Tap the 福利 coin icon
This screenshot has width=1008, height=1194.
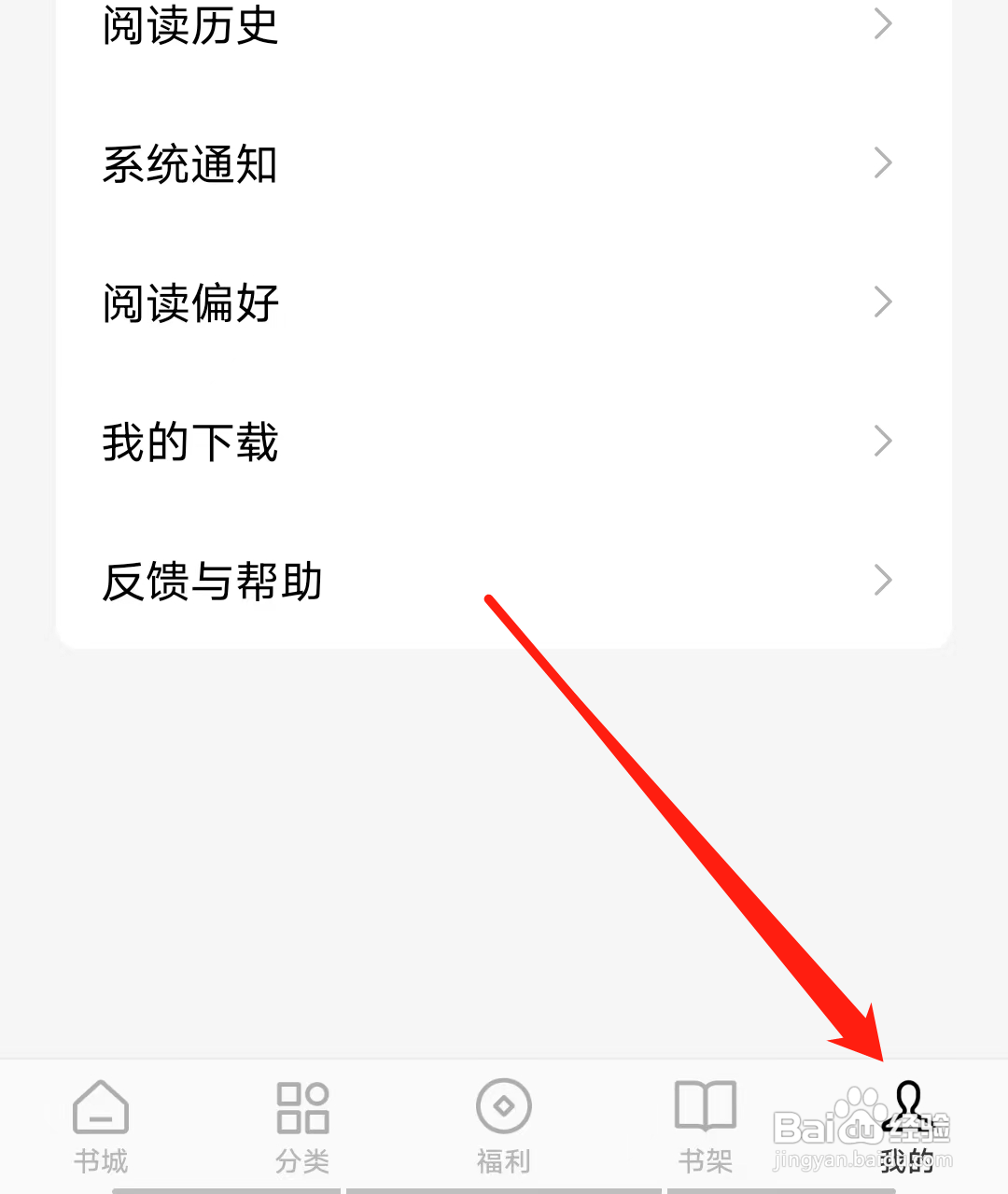503,1111
